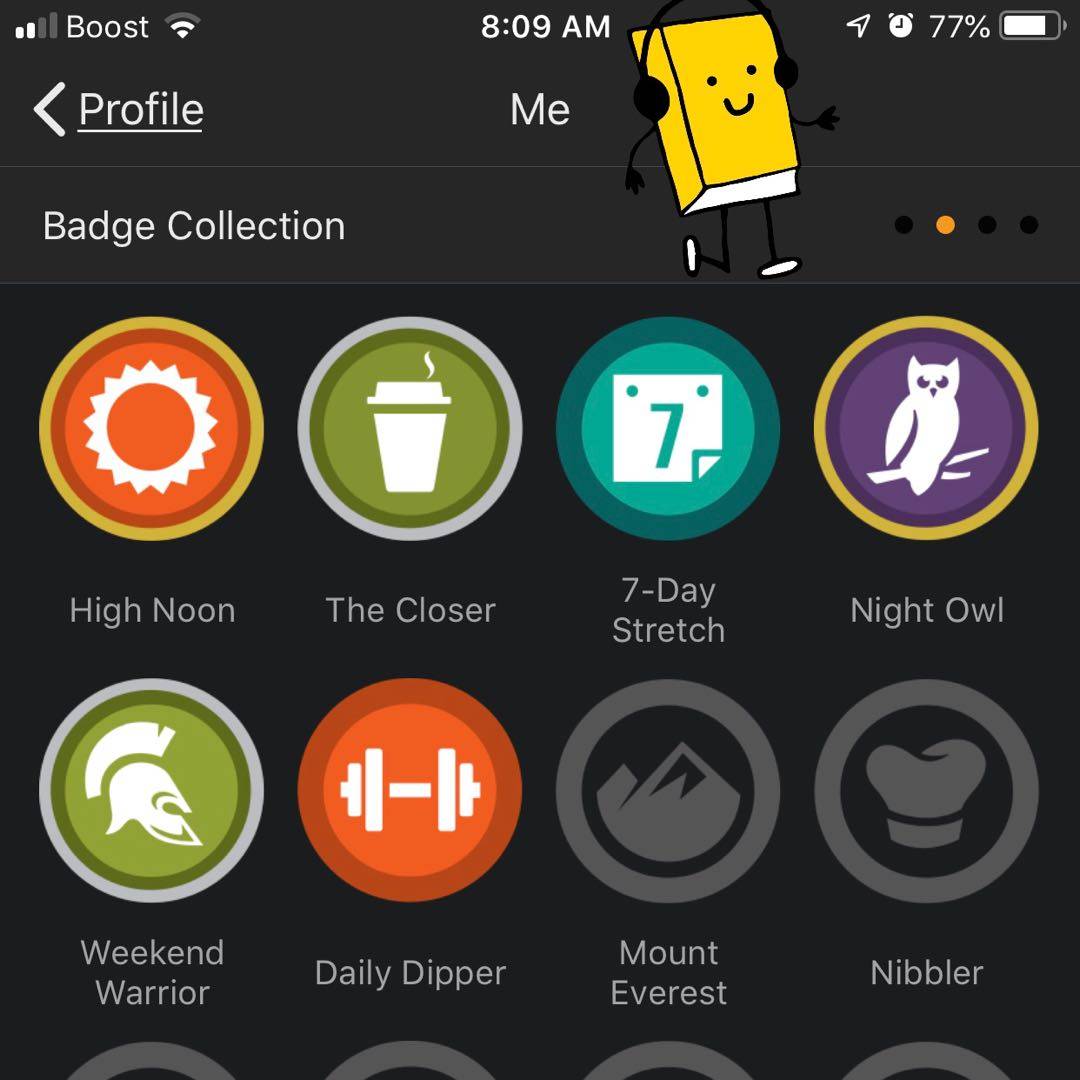View the Daily Dipper badge
Image resolution: width=1080 pixels, height=1080 pixels.
(x=410, y=790)
